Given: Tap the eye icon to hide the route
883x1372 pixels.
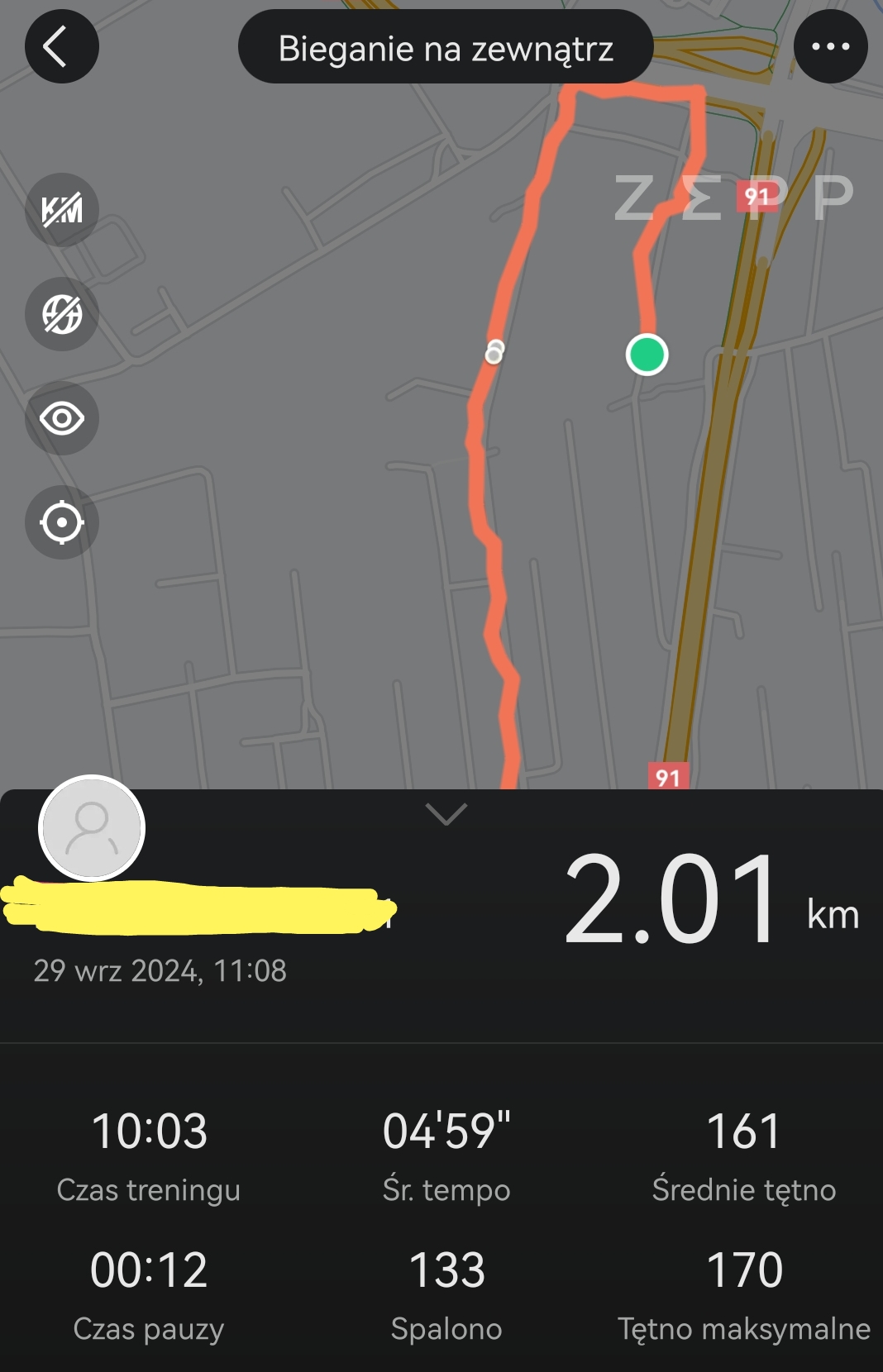Looking at the screenshot, I should pos(62,418).
